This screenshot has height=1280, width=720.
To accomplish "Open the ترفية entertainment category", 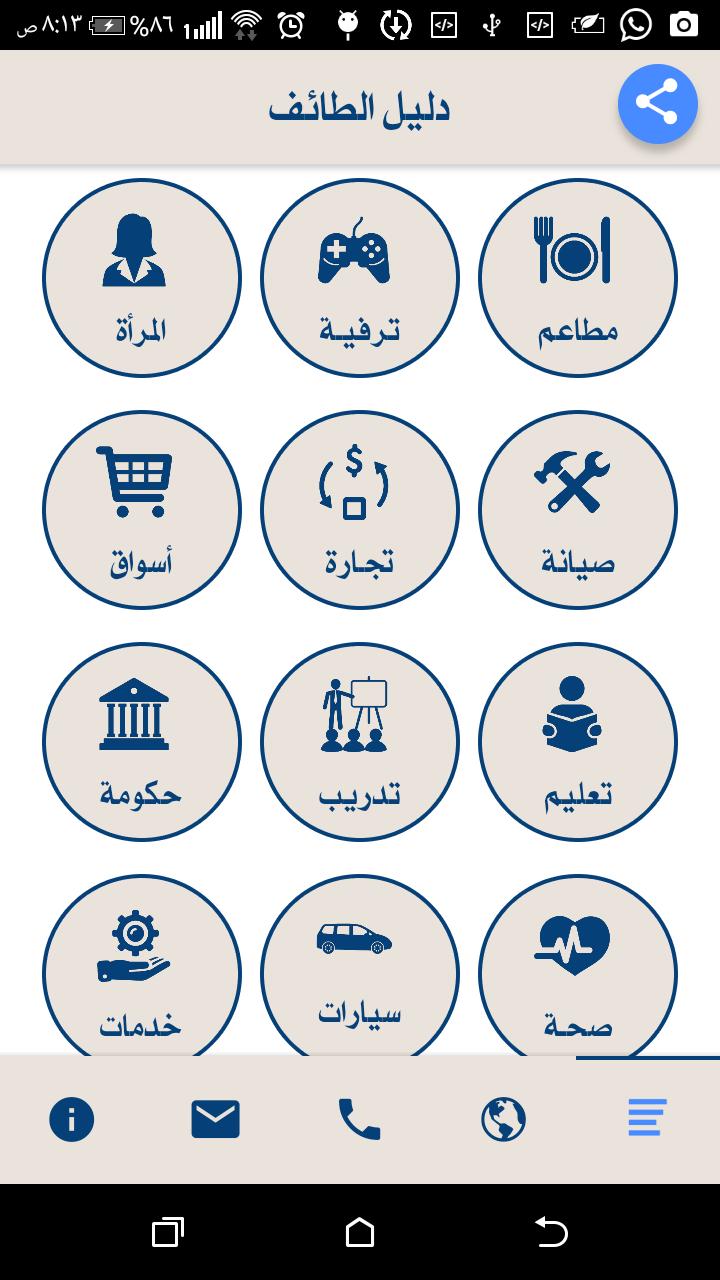I will pyautogui.click(x=360, y=278).
